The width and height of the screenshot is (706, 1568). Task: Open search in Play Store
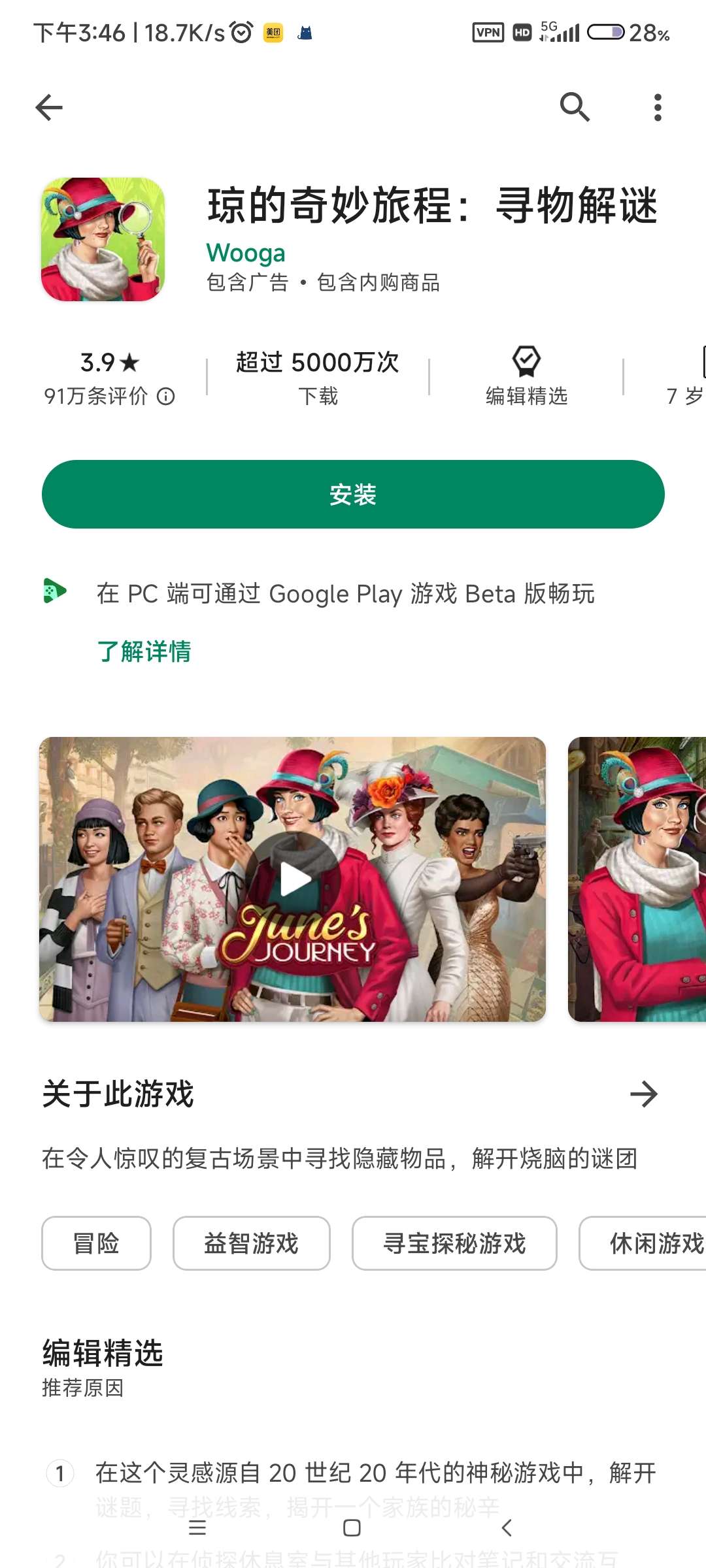click(575, 107)
